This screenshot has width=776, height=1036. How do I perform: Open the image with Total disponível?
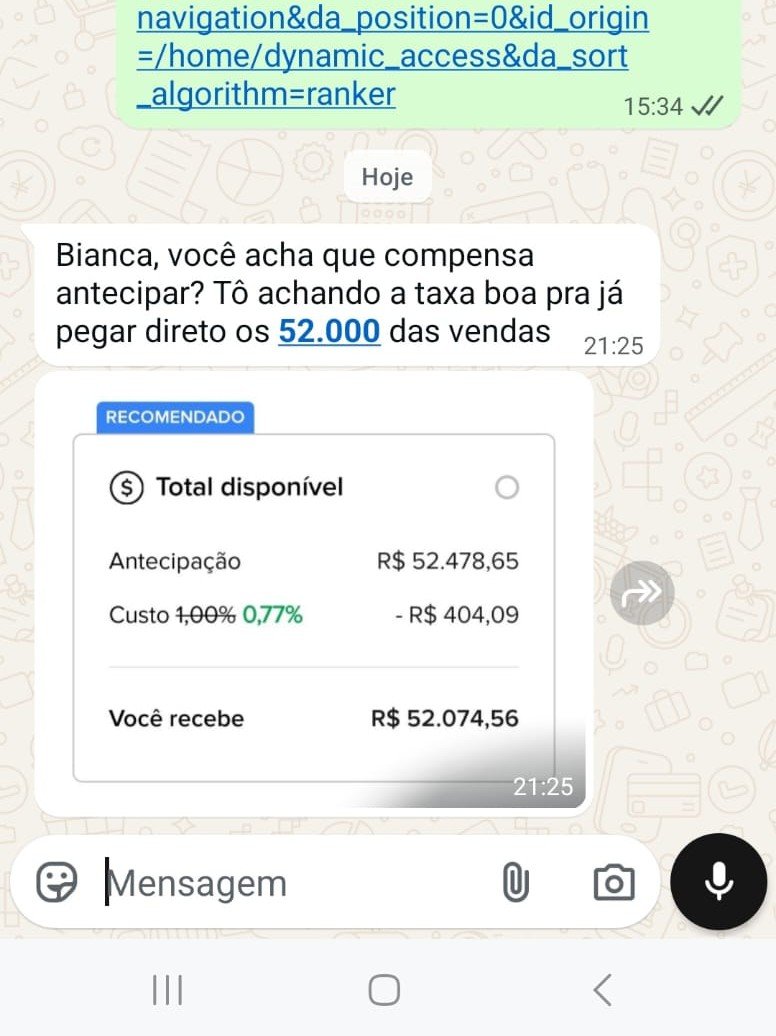[x=313, y=594]
